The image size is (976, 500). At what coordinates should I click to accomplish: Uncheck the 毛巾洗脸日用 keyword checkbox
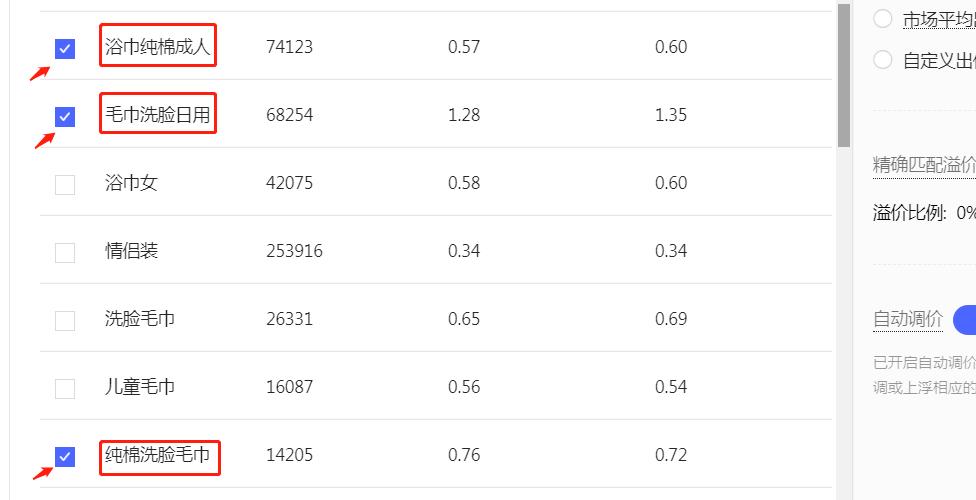pos(65,116)
